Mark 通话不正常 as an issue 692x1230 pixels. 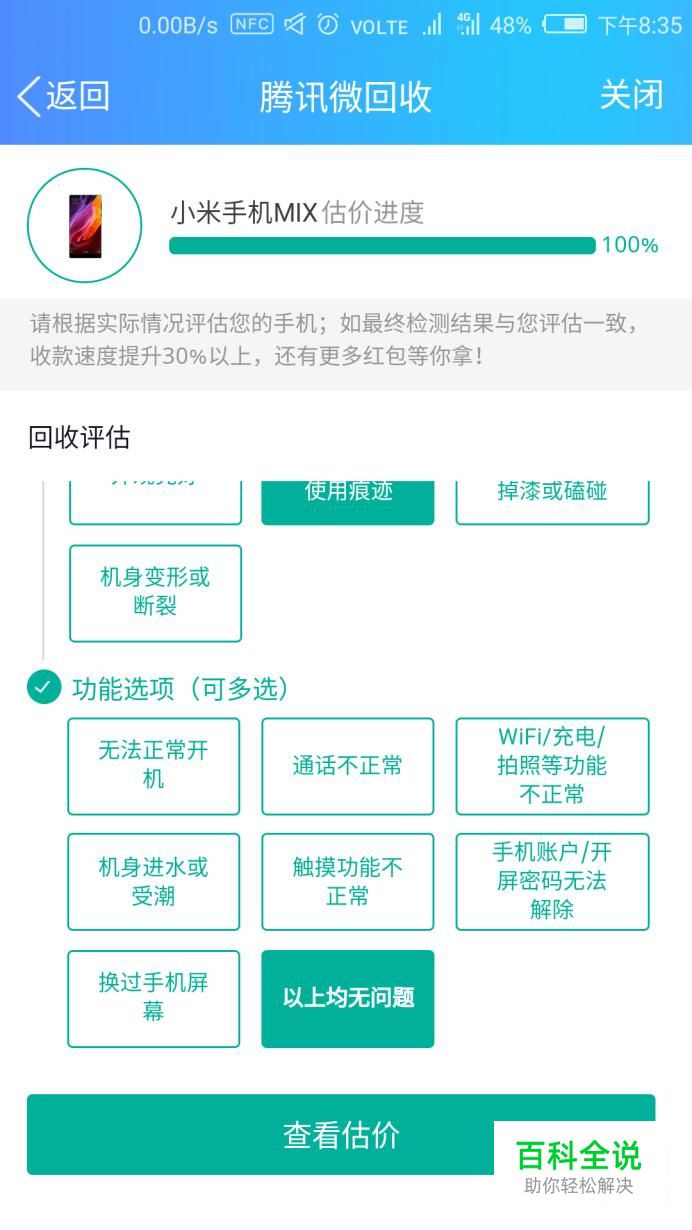pyautogui.click(x=348, y=766)
